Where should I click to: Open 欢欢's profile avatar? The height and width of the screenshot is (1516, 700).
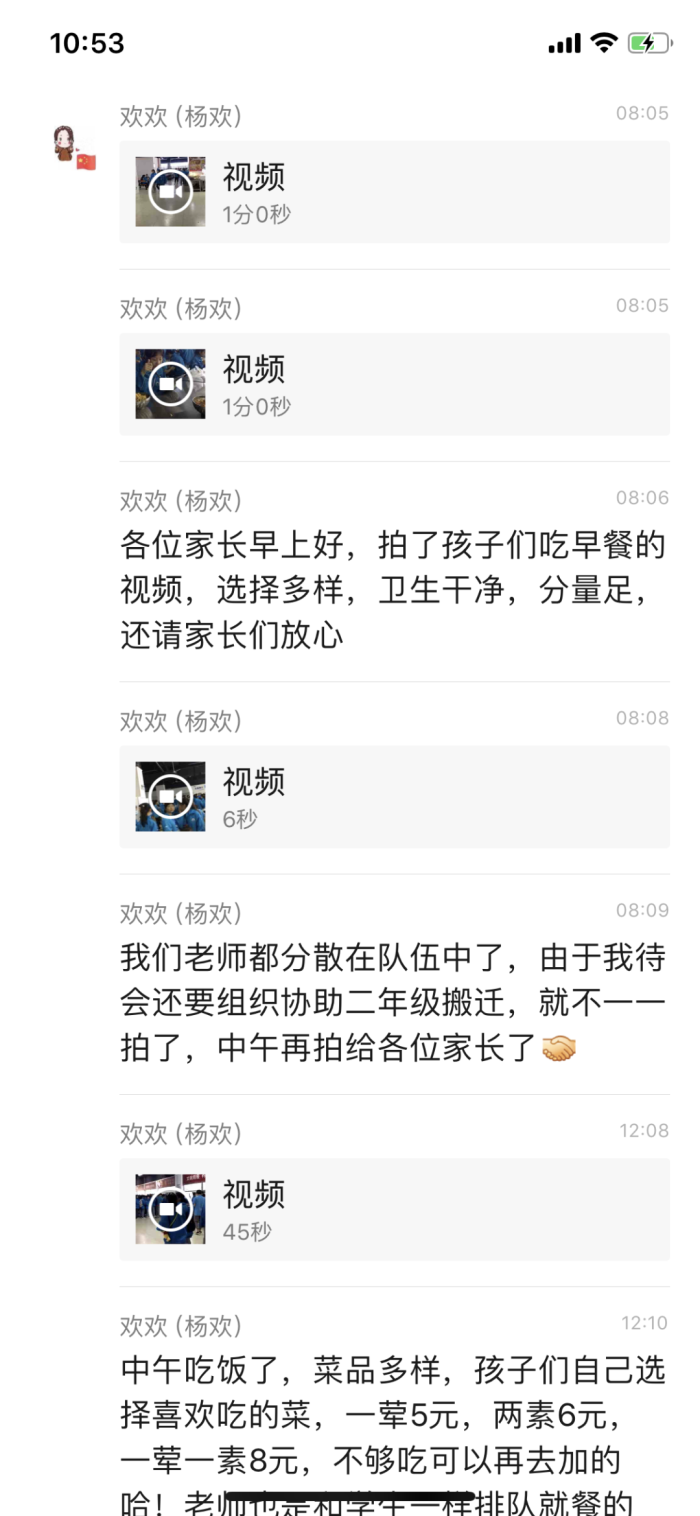click(x=73, y=146)
